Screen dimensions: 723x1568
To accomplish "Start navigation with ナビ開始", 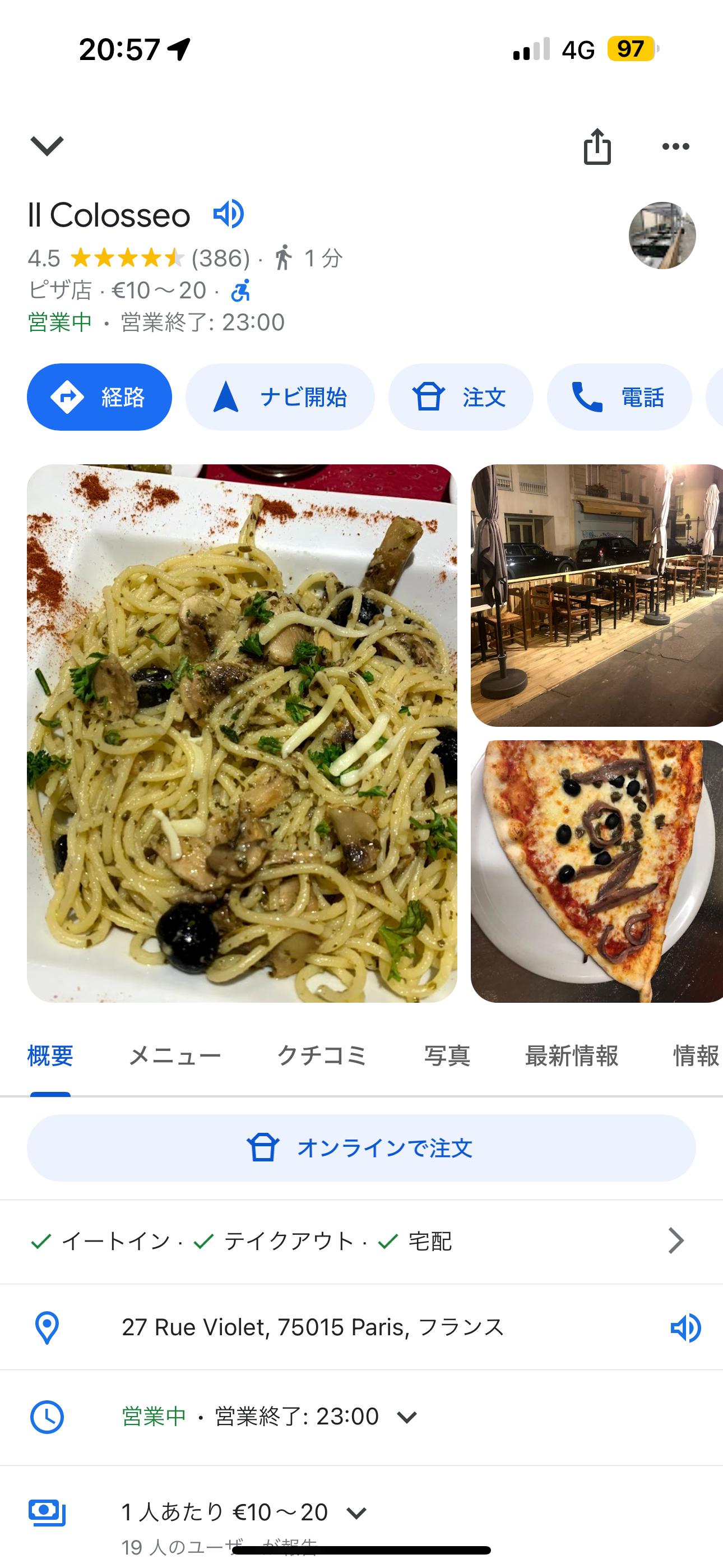I will [x=280, y=397].
